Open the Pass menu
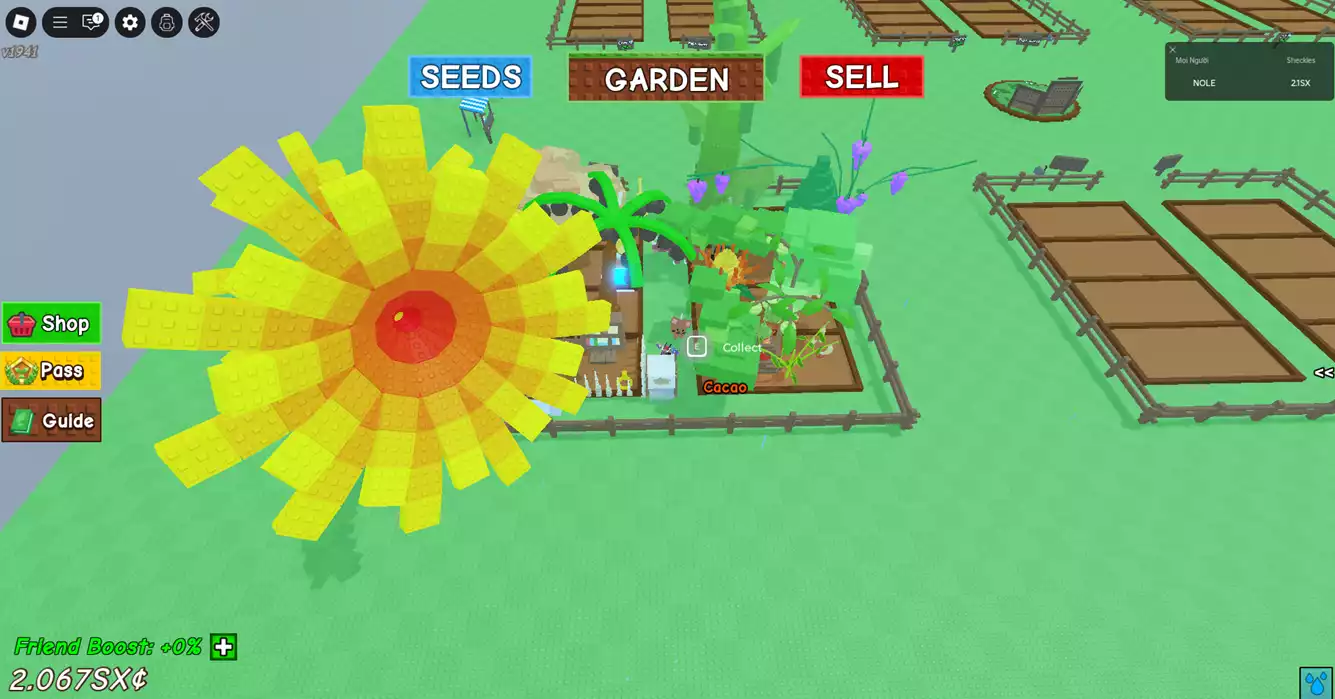This screenshot has width=1335, height=699. coord(51,371)
